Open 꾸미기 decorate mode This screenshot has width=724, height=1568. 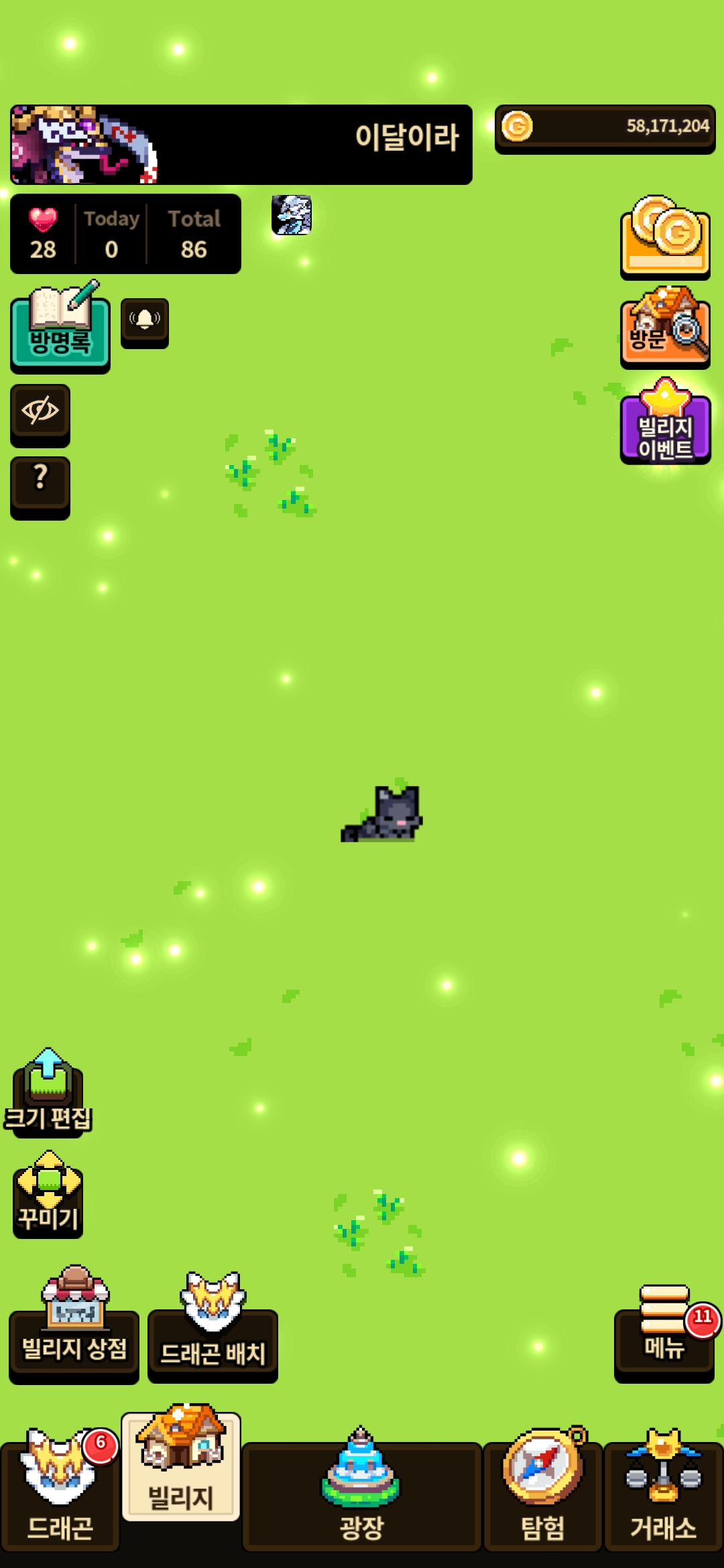(x=48, y=1194)
